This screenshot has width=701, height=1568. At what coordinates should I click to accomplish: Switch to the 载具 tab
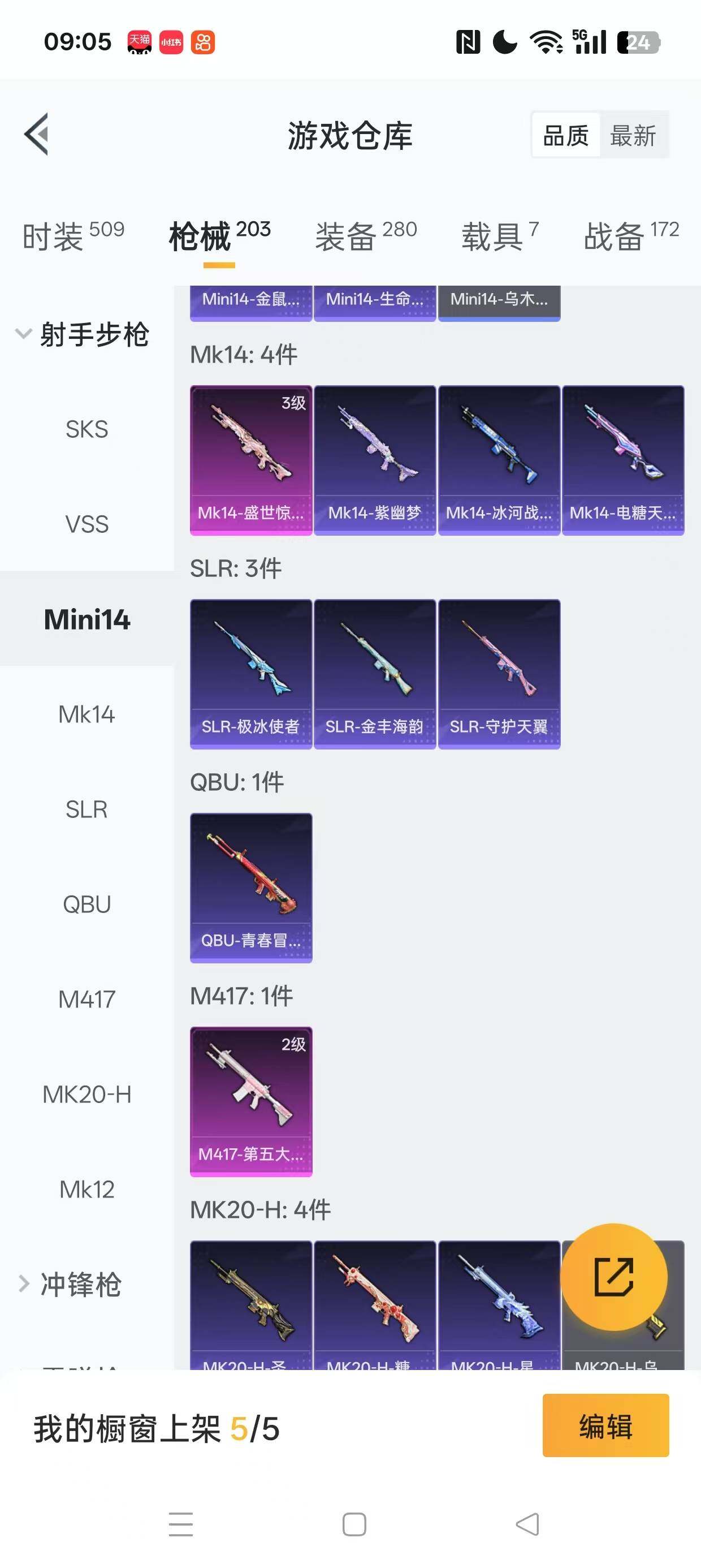pyautogui.click(x=500, y=235)
